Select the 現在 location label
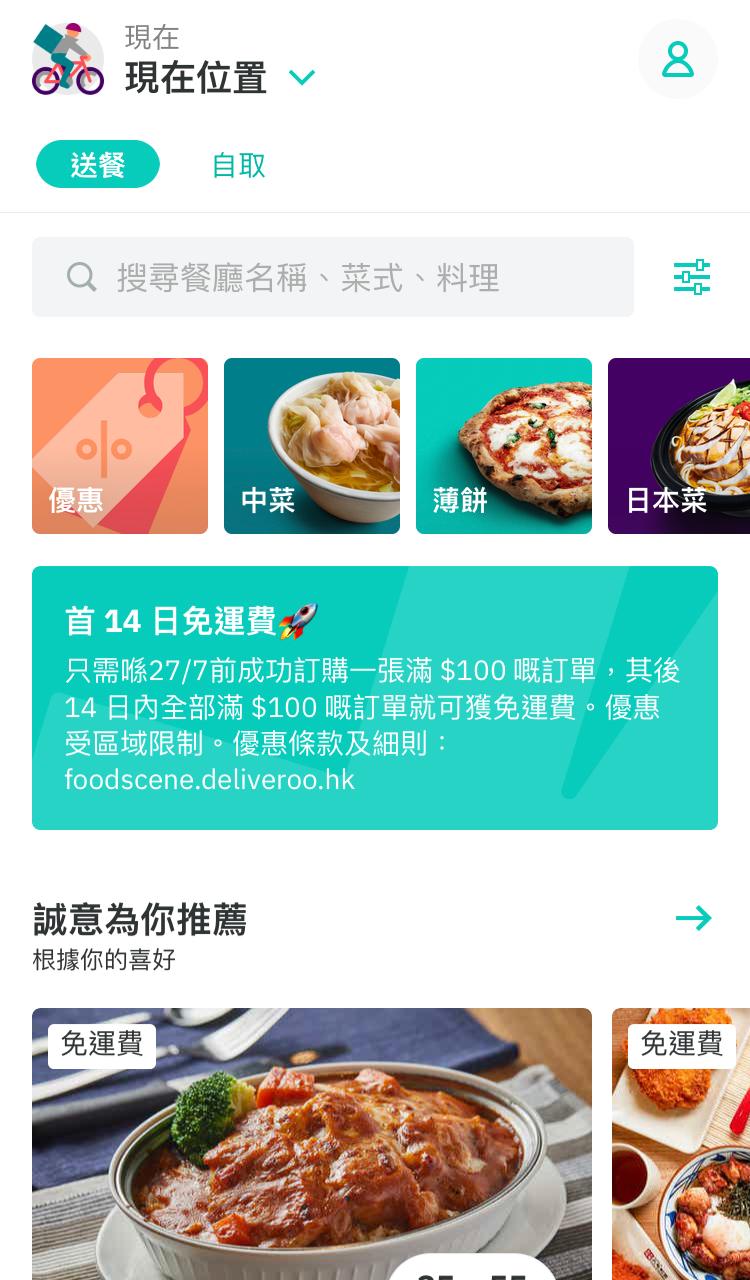The height and width of the screenshot is (1280, 750). pos(150,39)
